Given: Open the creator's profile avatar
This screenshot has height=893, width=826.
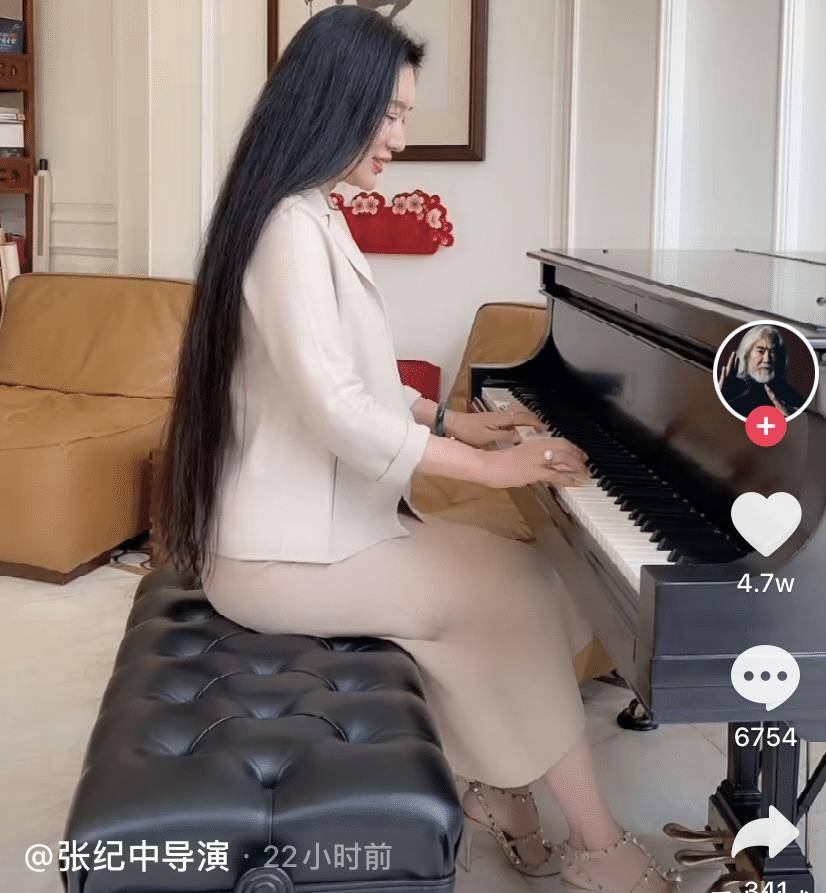Looking at the screenshot, I should pyautogui.click(x=765, y=370).
